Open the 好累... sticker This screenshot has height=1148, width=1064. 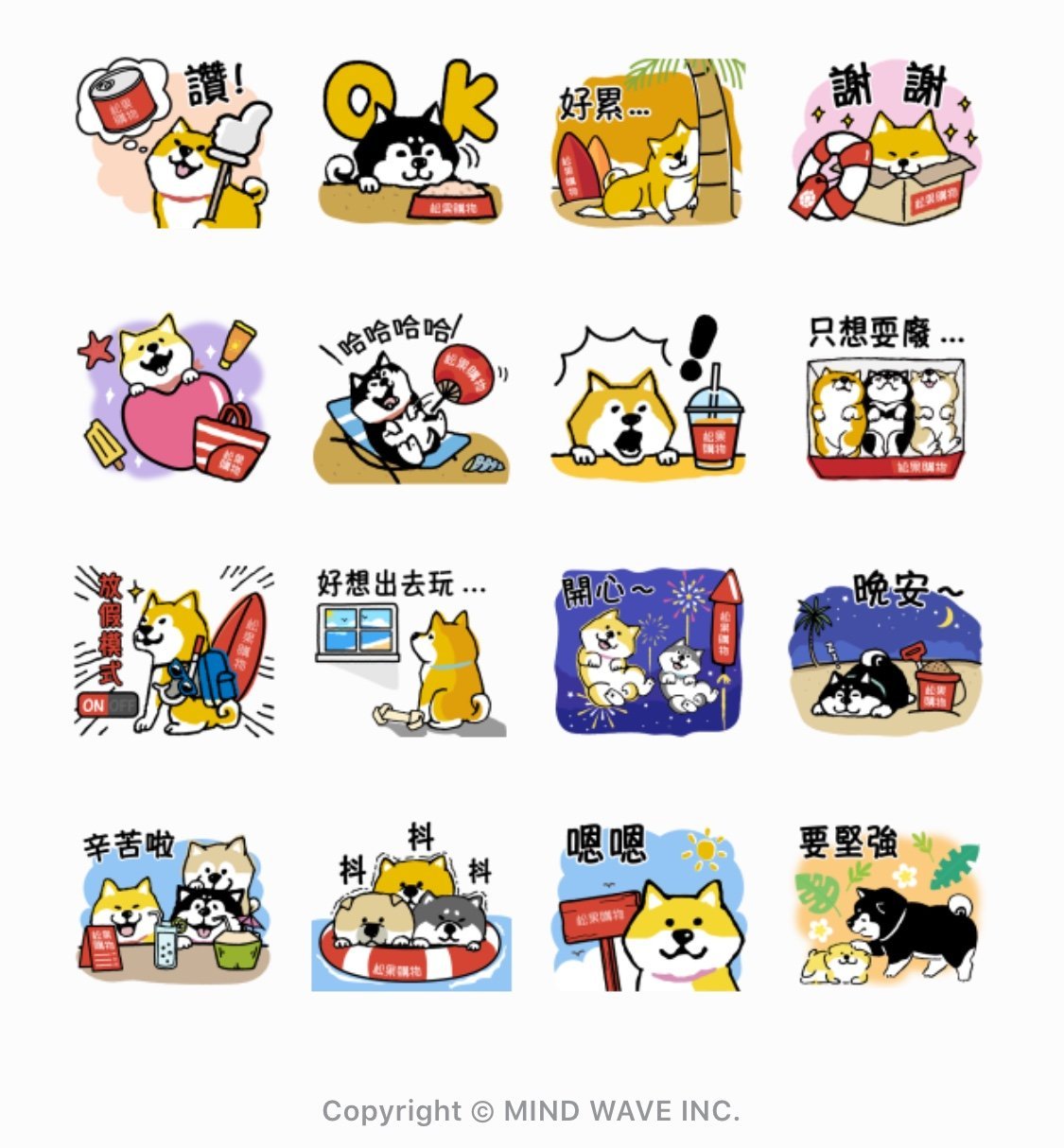(x=649, y=144)
